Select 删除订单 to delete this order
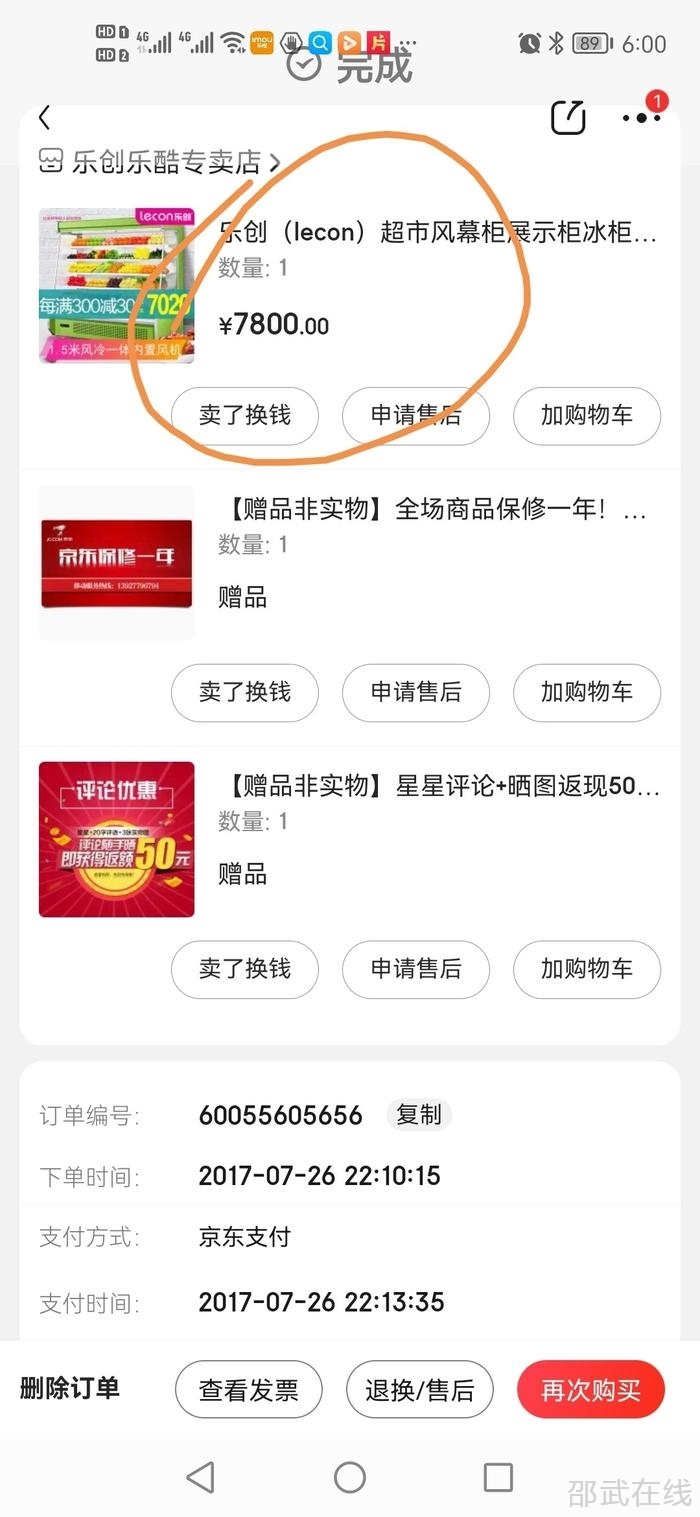 (x=70, y=1388)
